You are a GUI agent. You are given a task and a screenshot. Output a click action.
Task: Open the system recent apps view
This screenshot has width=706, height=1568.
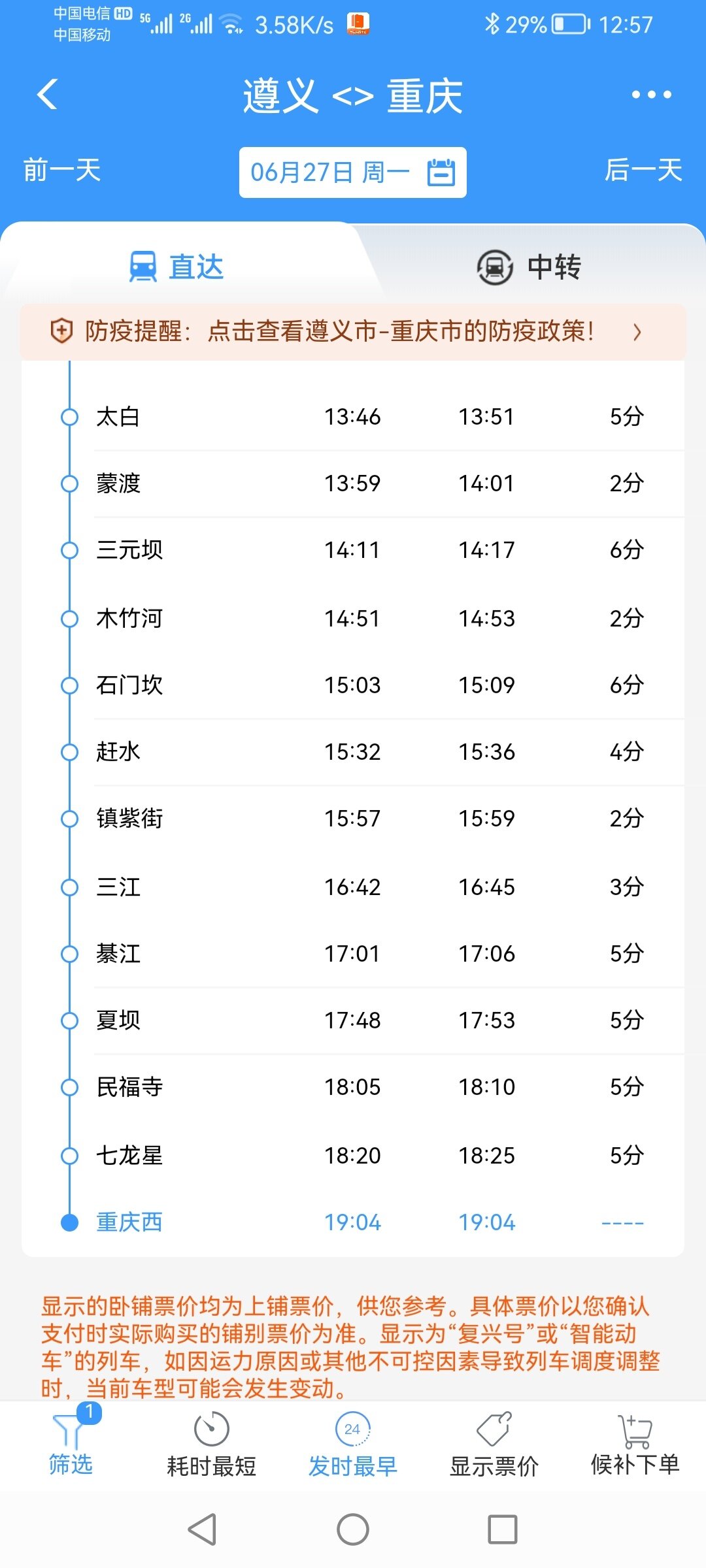tap(502, 1529)
